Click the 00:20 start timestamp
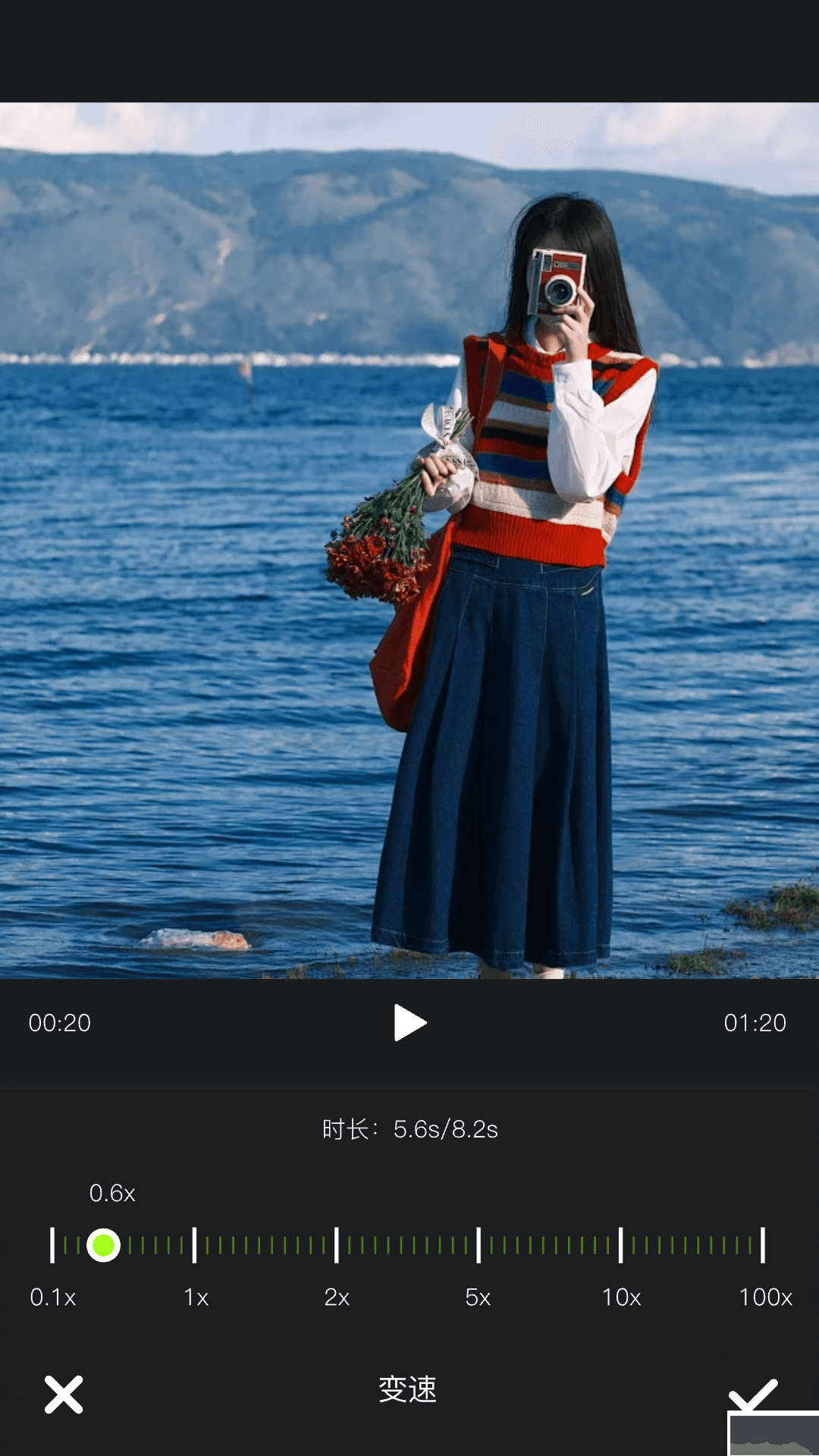 tap(58, 1022)
